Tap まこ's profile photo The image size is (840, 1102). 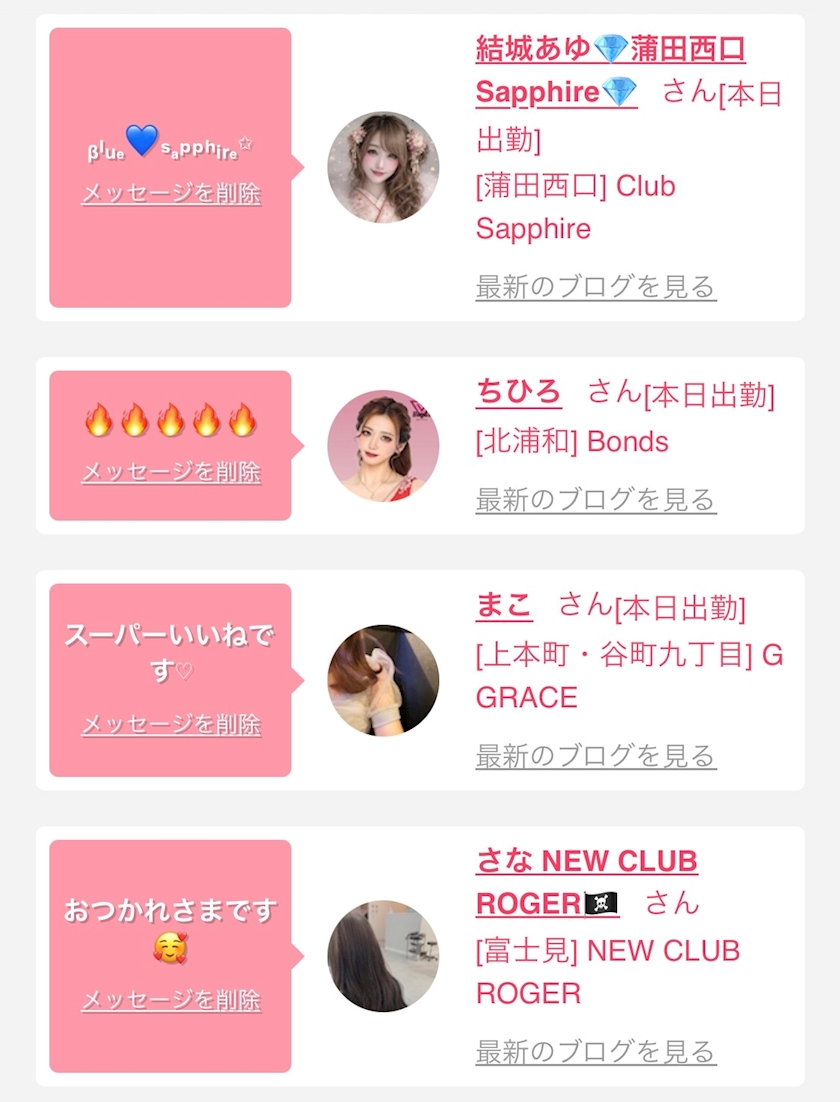click(x=383, y=680)
